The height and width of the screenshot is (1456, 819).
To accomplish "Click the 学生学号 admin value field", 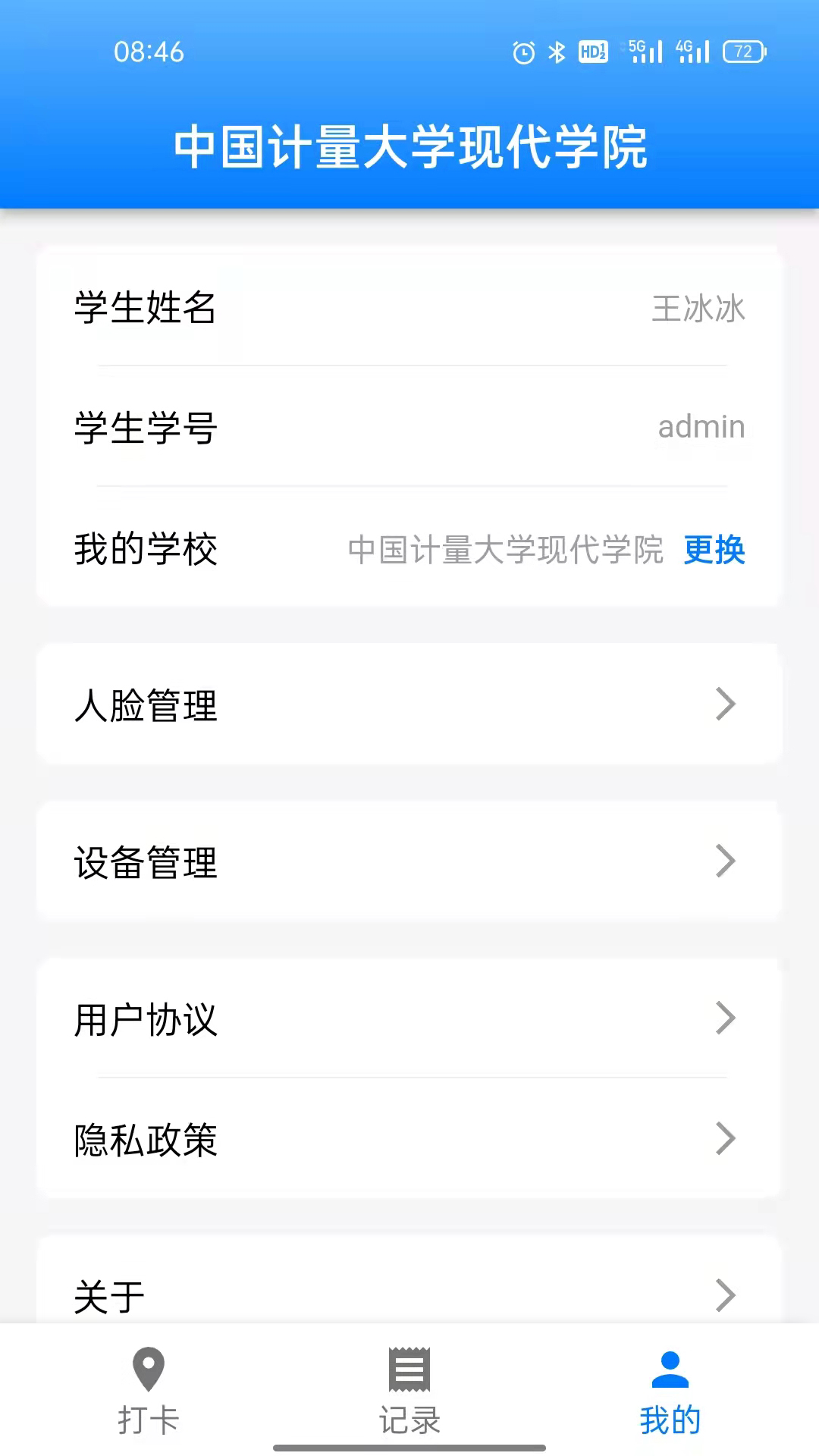I will [x=700, y=426].
